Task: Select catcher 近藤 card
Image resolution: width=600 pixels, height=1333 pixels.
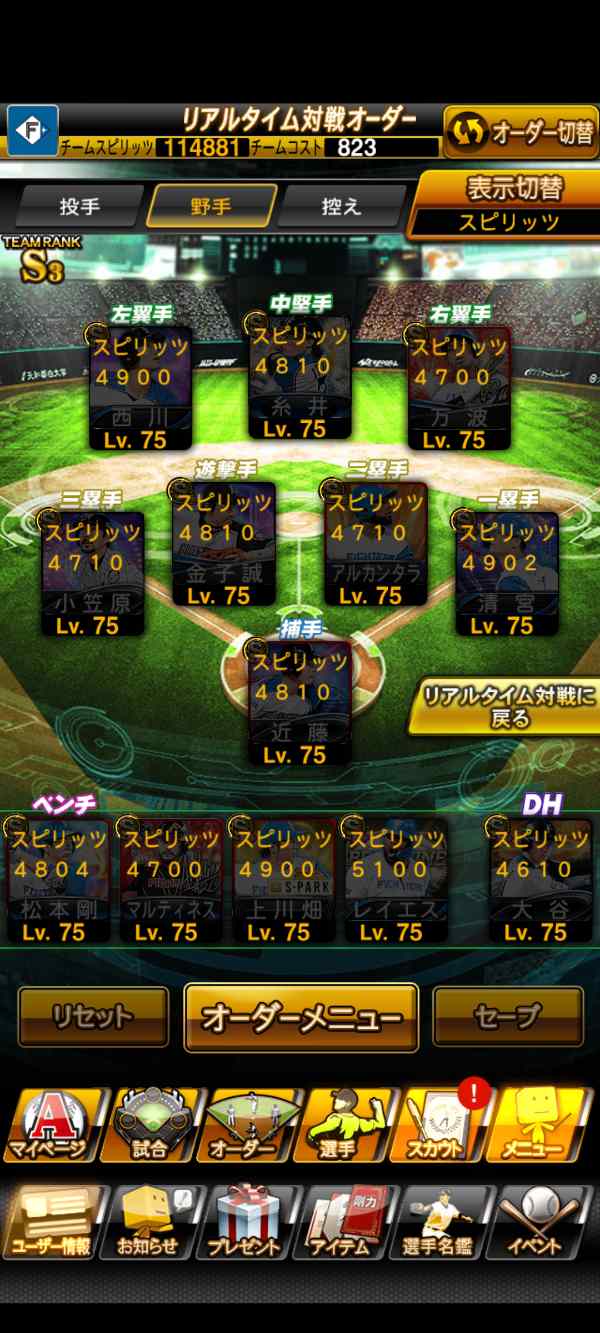Action: point(299,703)
